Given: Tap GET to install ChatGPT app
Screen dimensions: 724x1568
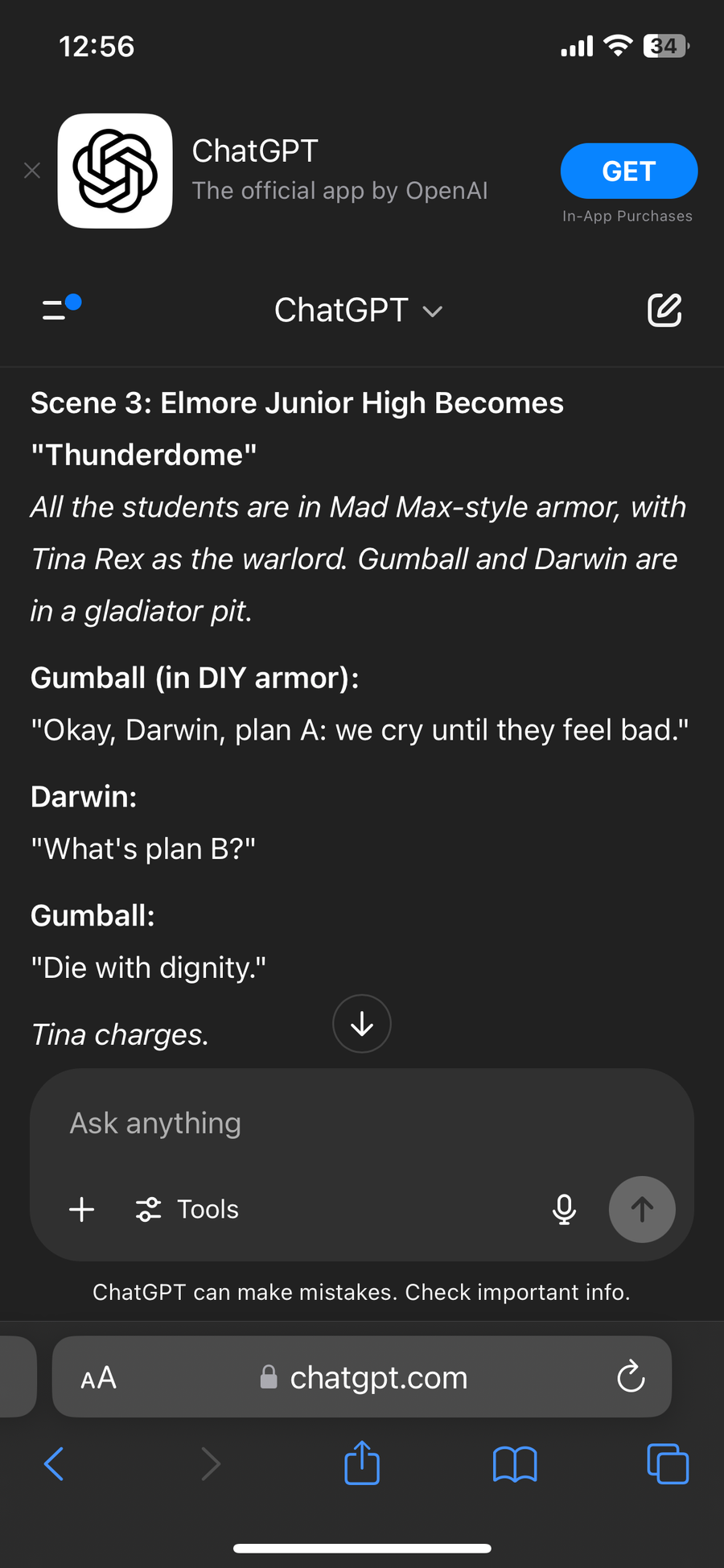Looking at the screenshot, I should (629, 171).
